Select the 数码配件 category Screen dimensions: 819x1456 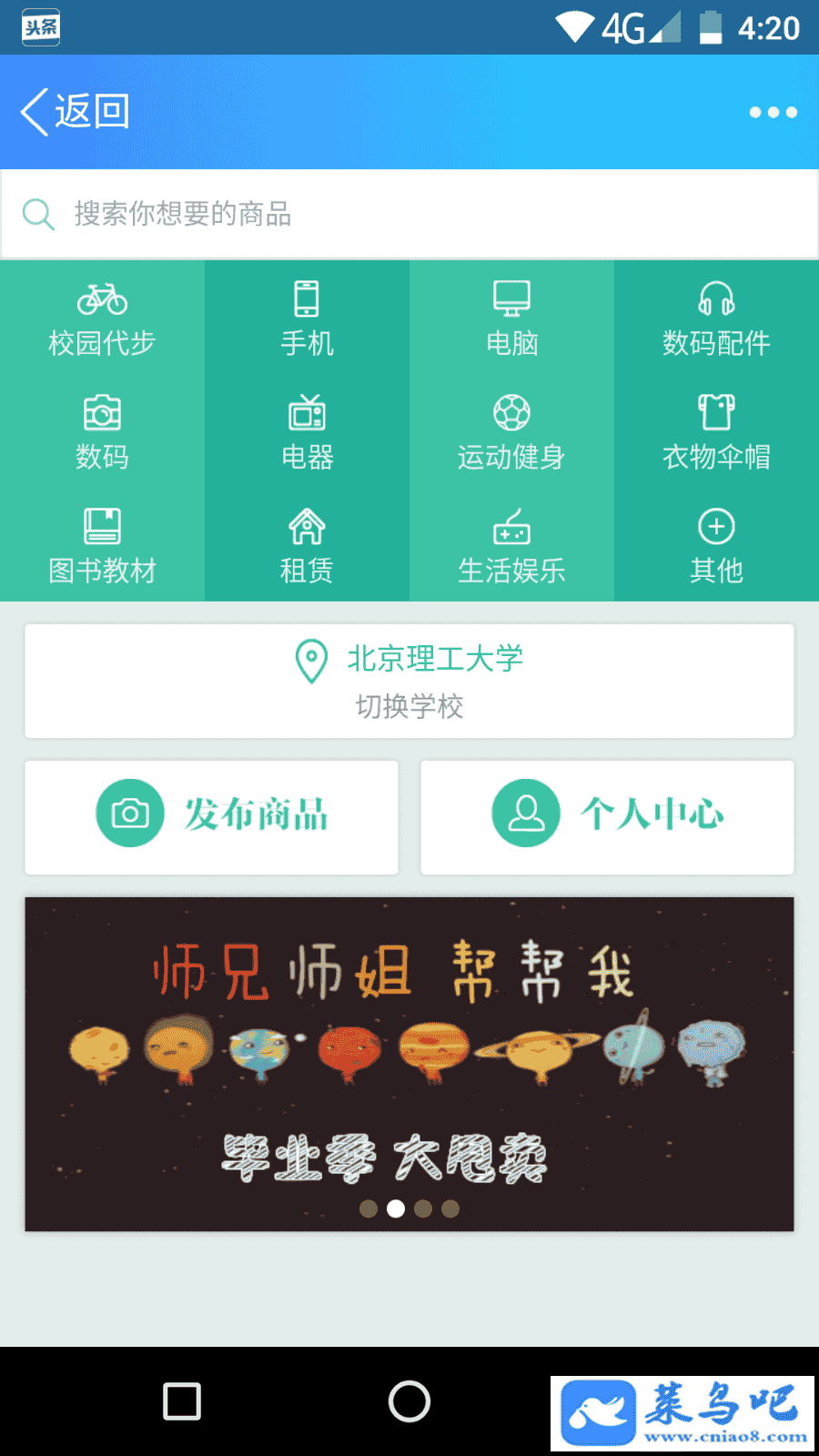[716, 318]
